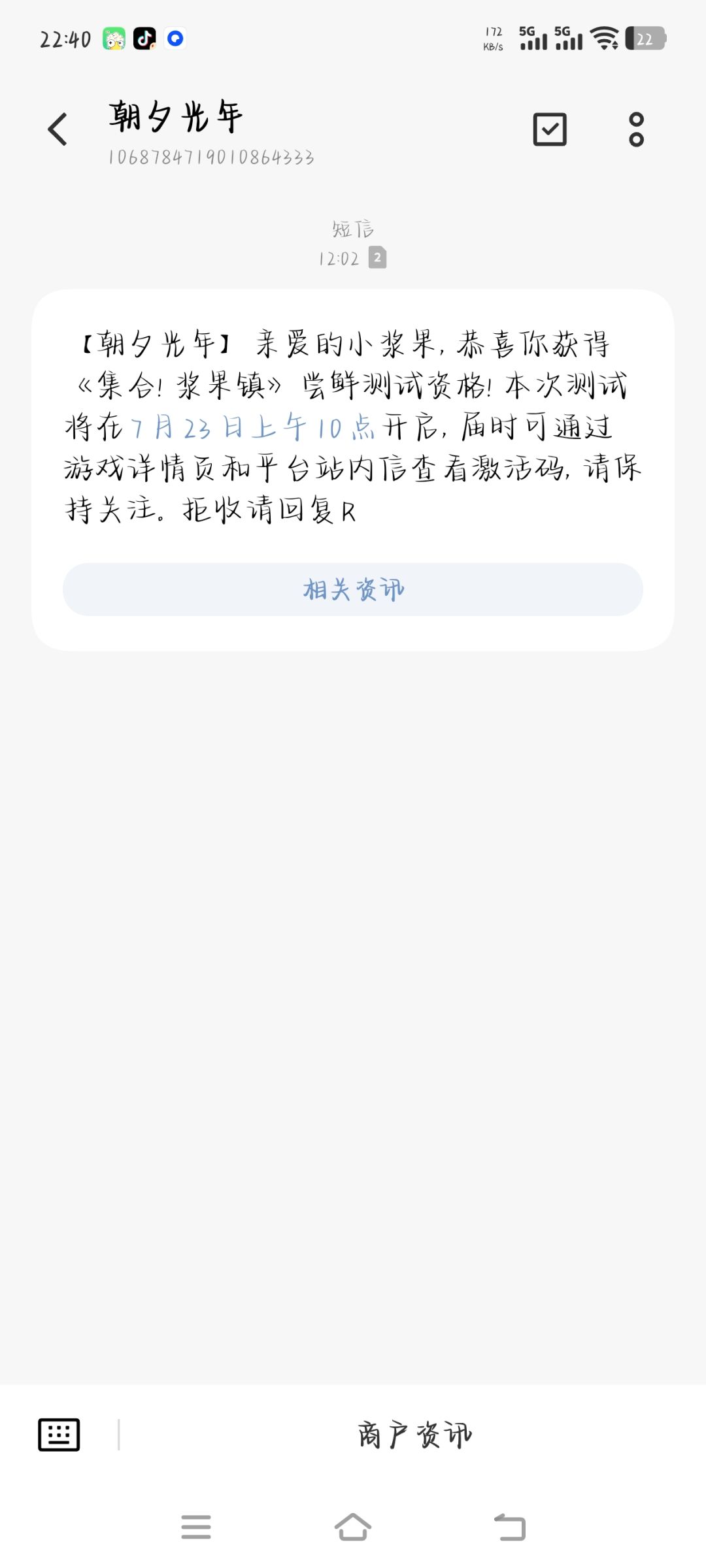The width and height of the screenshot is (706, 1568).
Task: Open the overflow menu
Action: coord(636,129)
